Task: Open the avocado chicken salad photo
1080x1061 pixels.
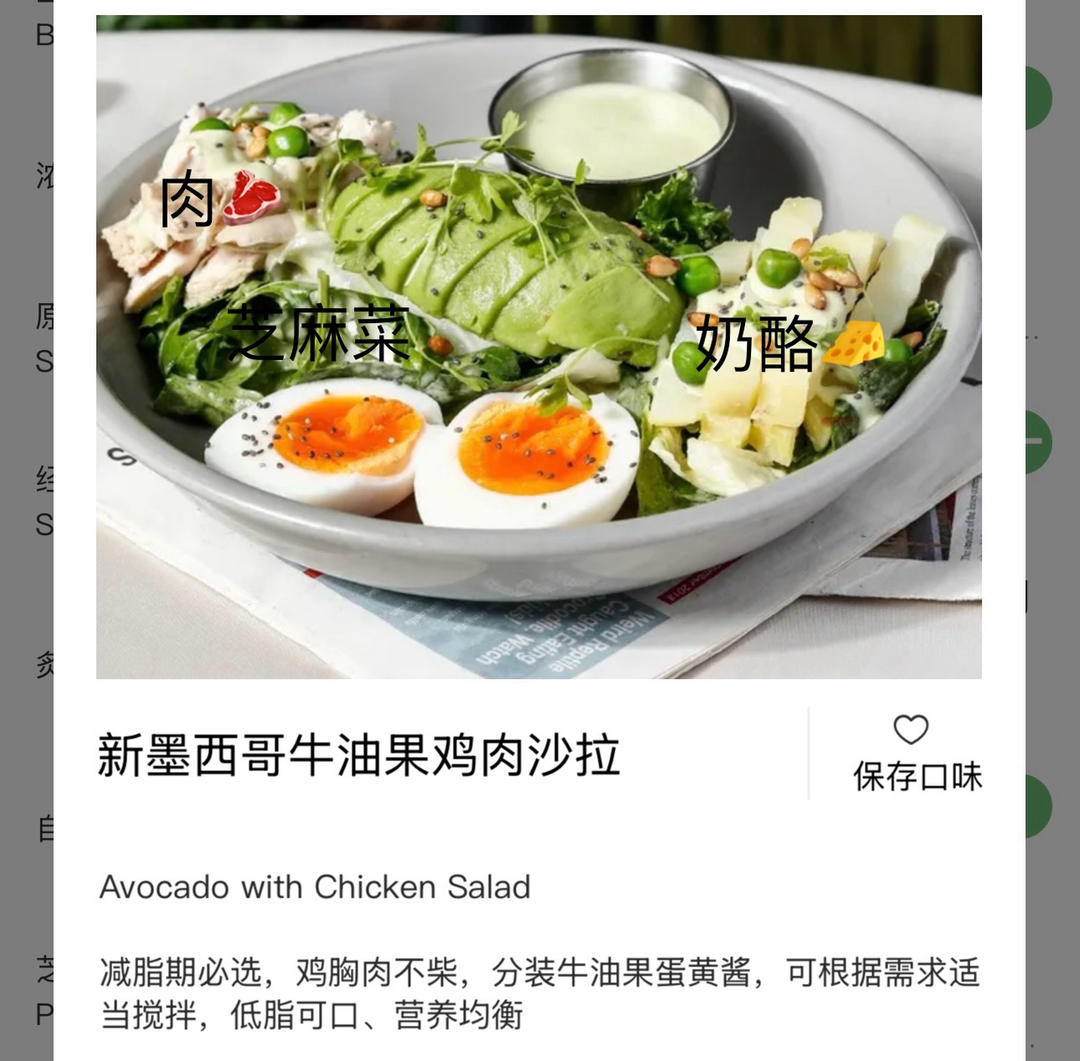Action: pos(538,347)
